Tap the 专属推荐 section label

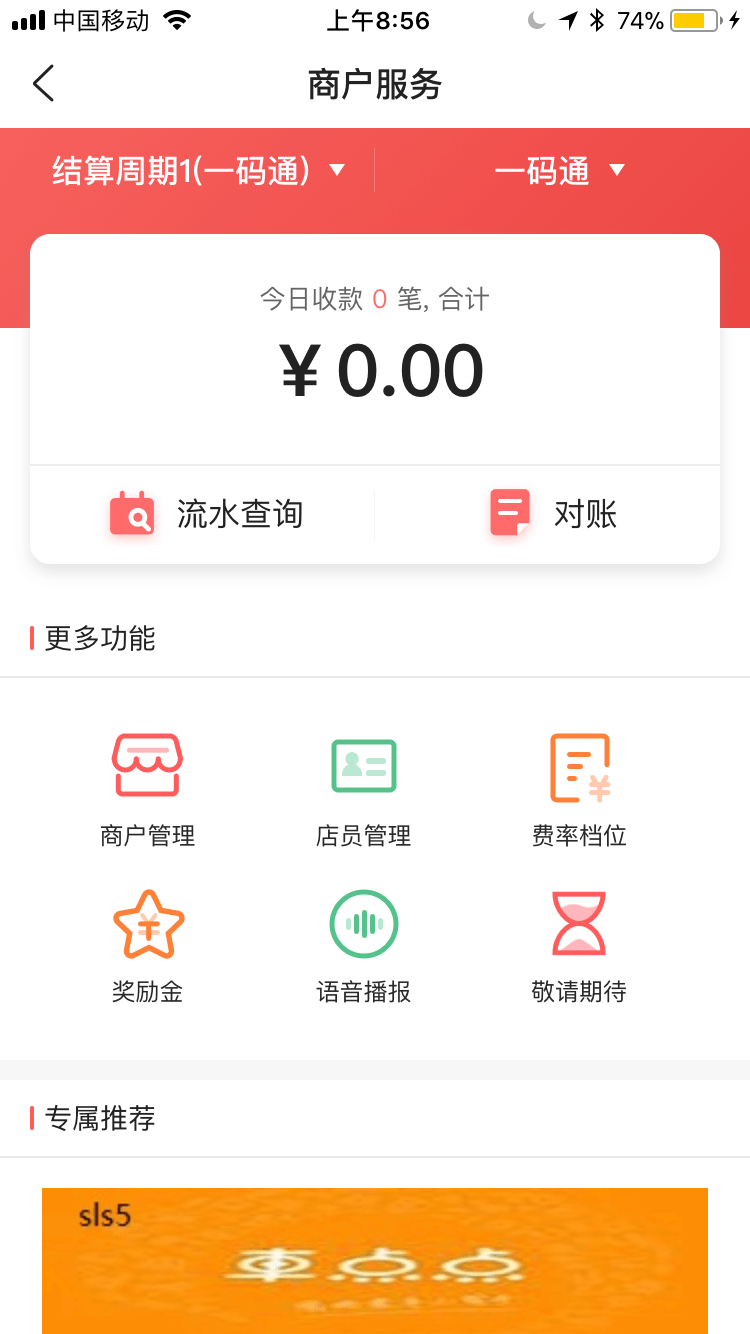[93, 1118]
